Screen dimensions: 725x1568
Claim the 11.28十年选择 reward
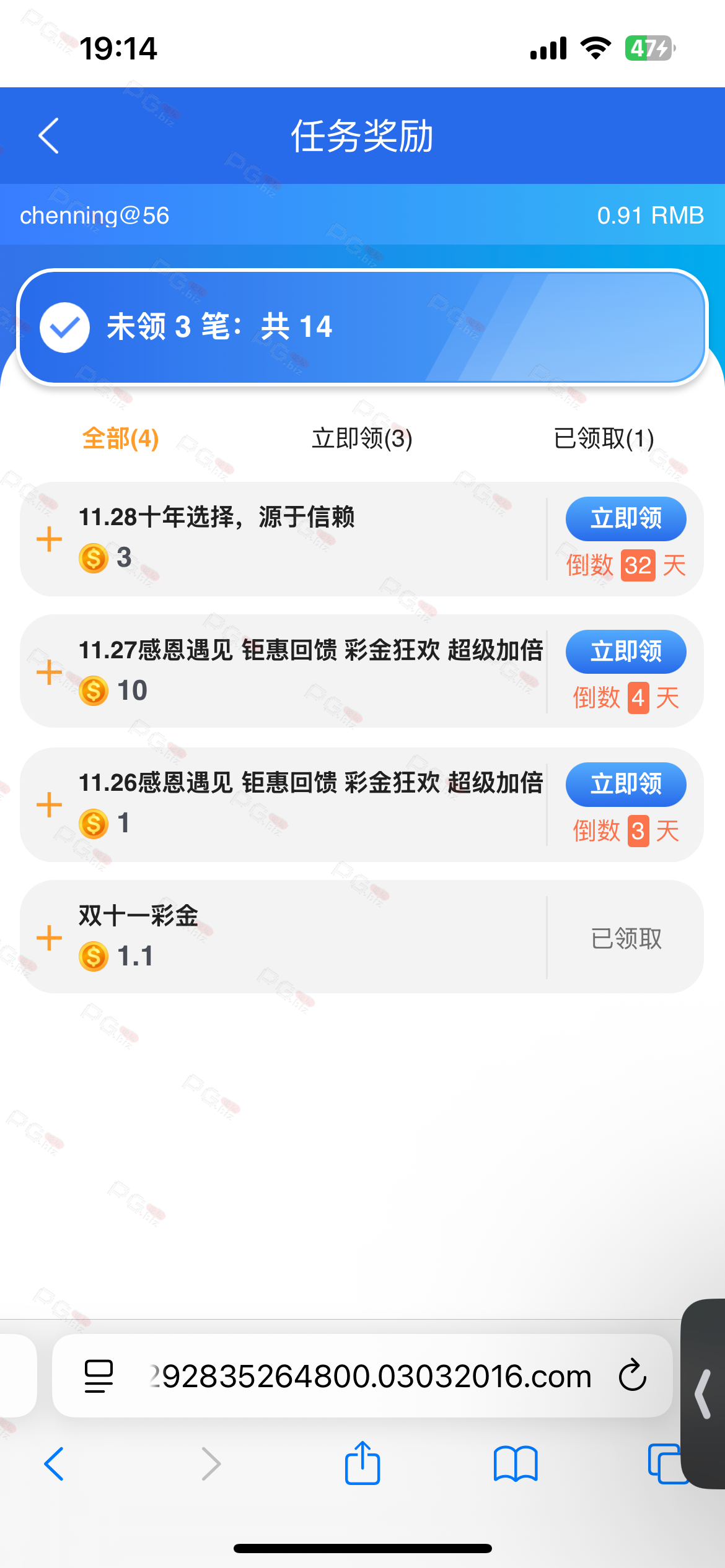tap(625, 518)
